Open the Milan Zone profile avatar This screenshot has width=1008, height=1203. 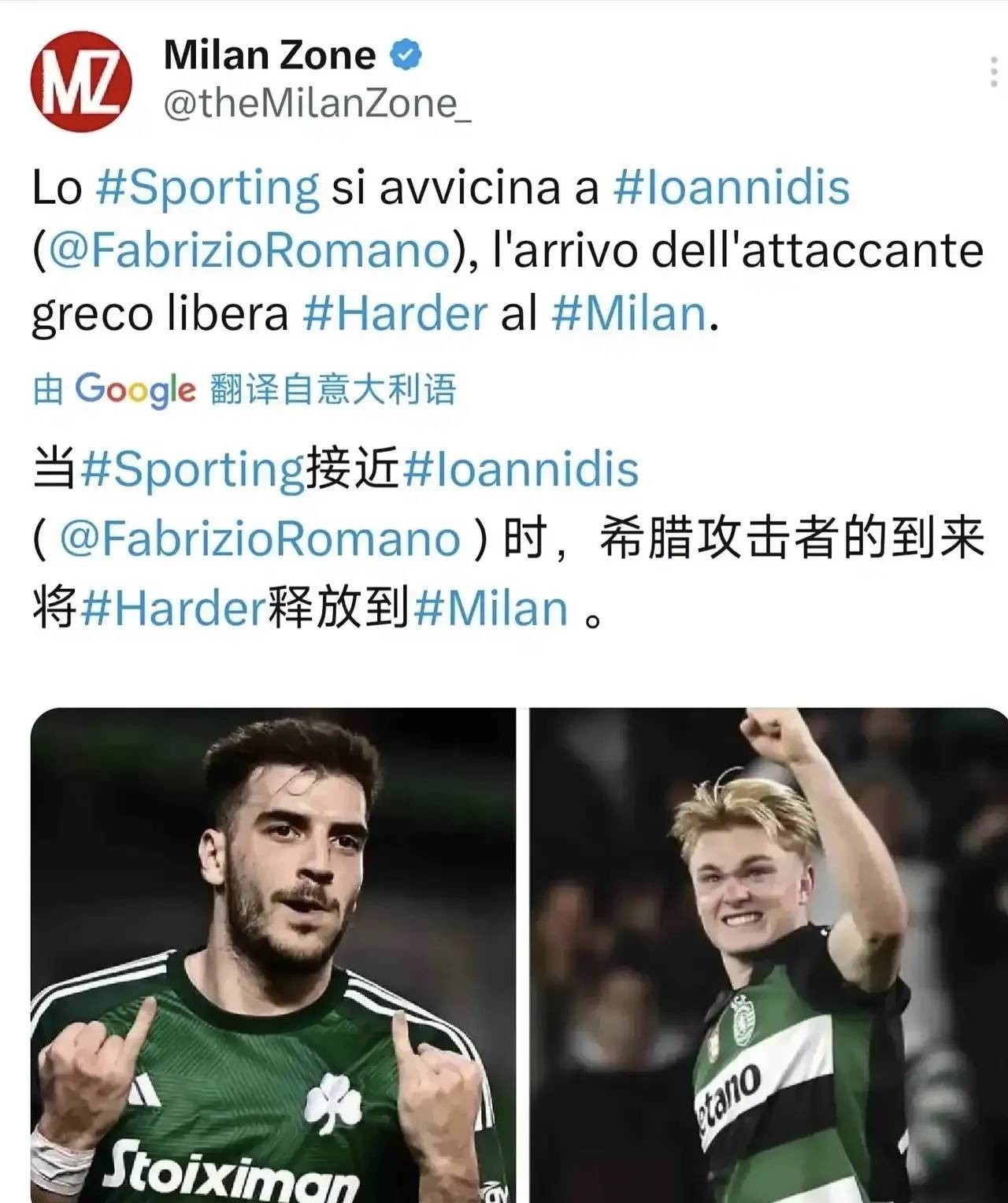click(x=80, y=81)
